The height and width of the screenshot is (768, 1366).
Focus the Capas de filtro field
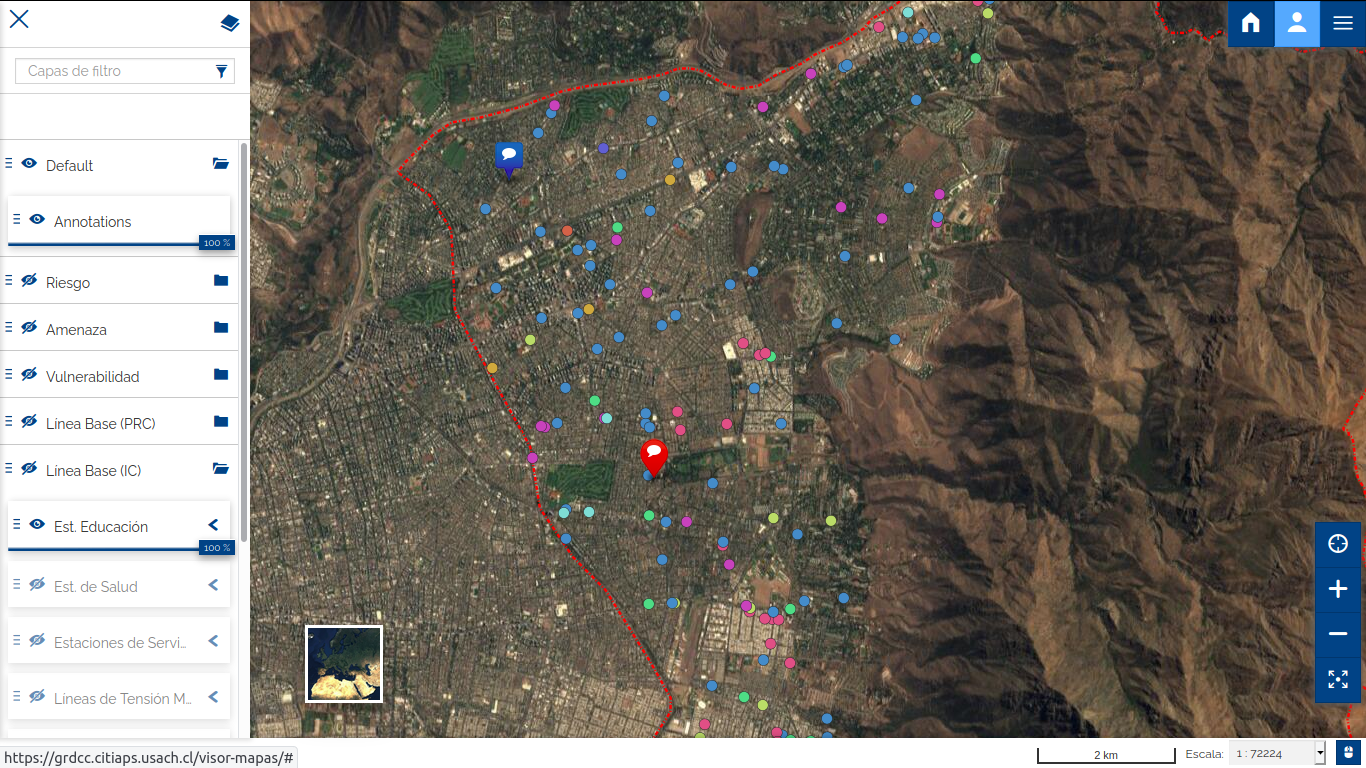click(x=115, y=71)
